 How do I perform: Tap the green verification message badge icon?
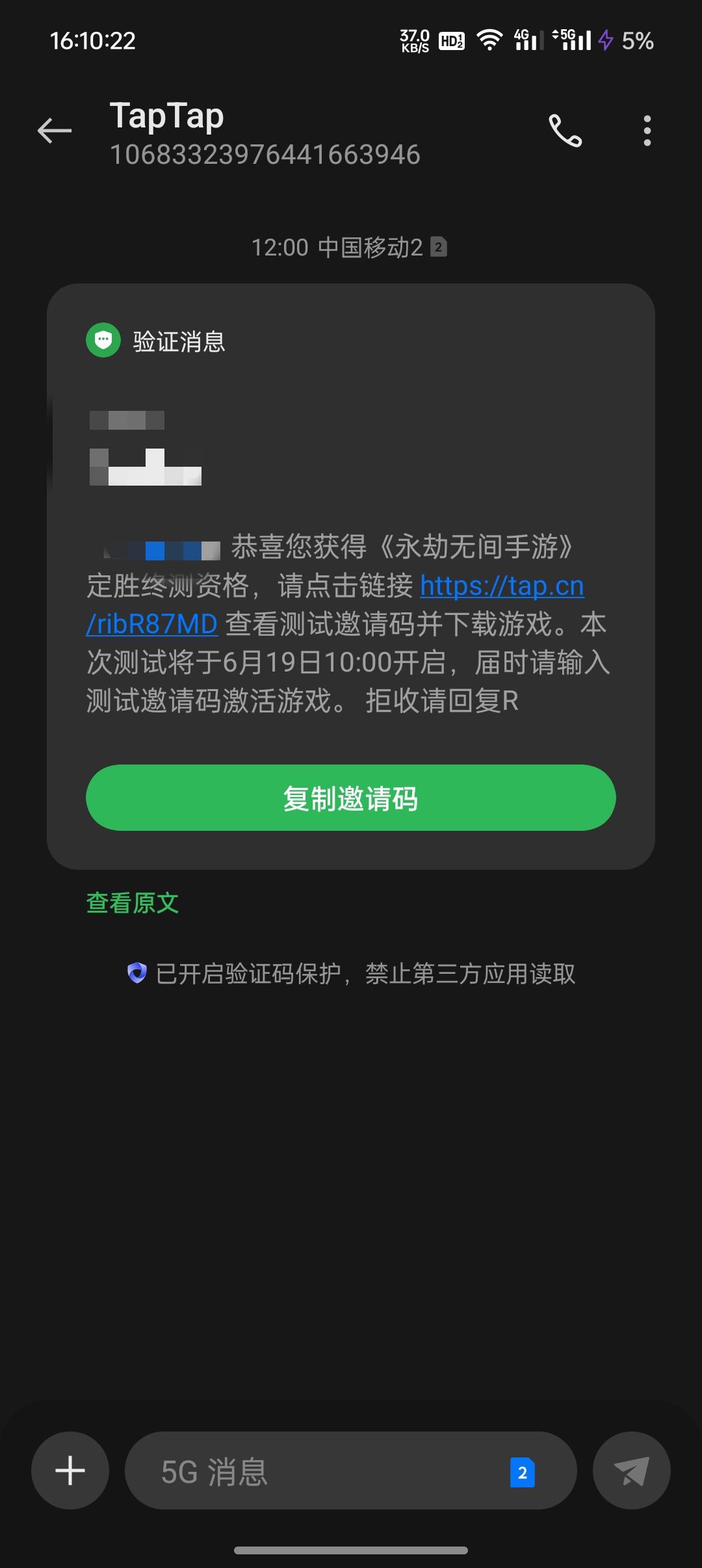tap(104, 341)
